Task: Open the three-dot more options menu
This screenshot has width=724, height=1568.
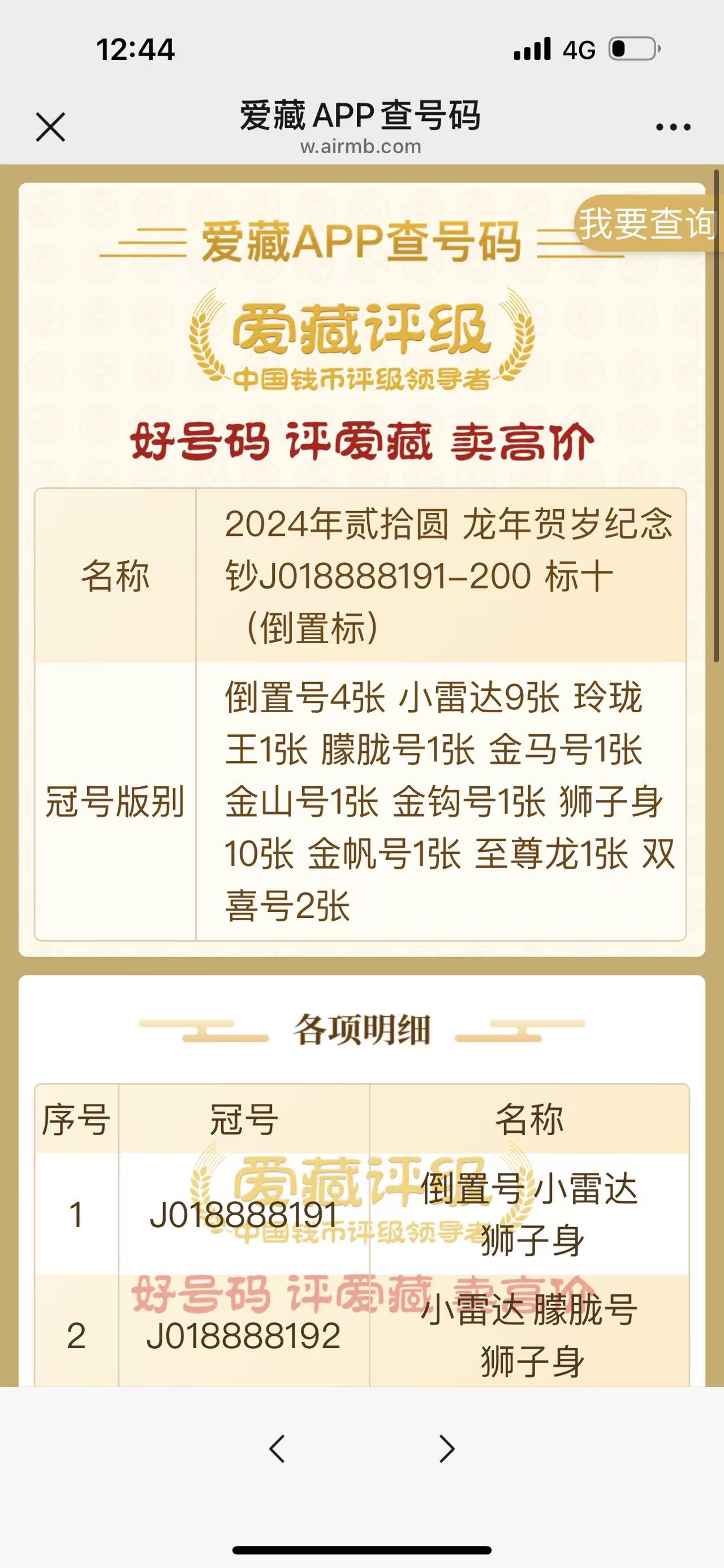Action: [x=673, y=127]
